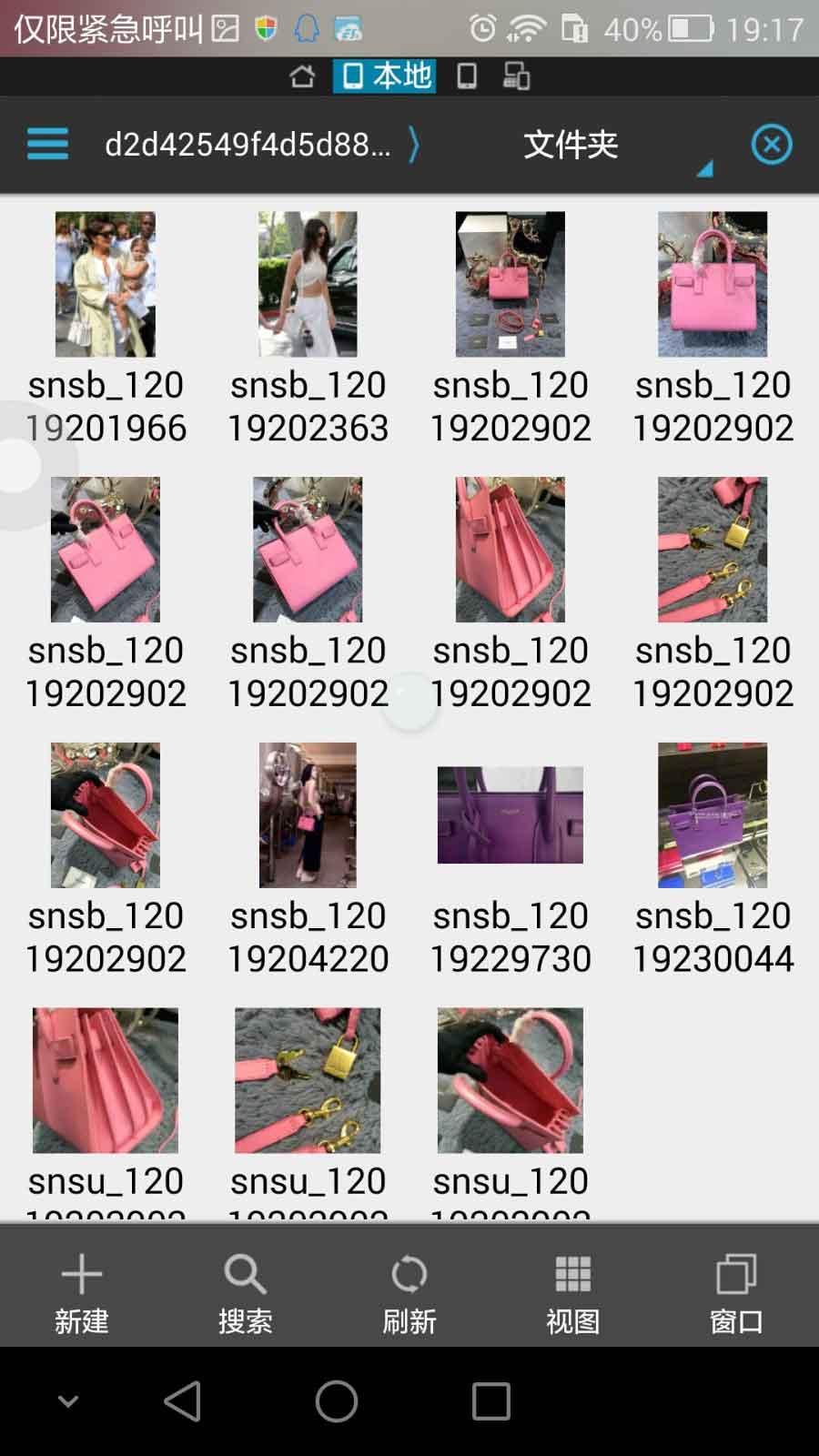Open image snsb_12019230044
The image size is (819, 1456).
coord(713,815)
